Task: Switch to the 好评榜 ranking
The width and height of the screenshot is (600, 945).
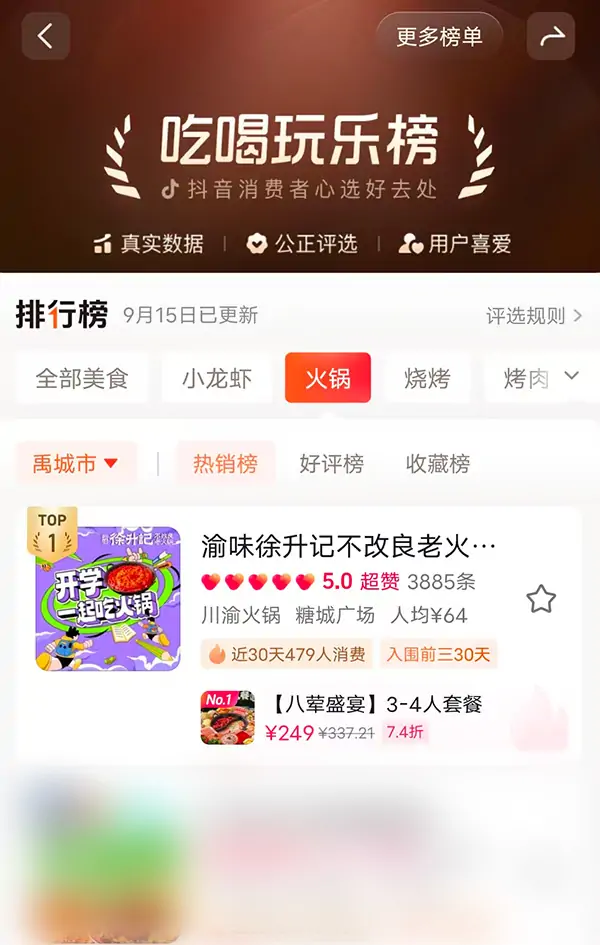Action: coord(331,463)
